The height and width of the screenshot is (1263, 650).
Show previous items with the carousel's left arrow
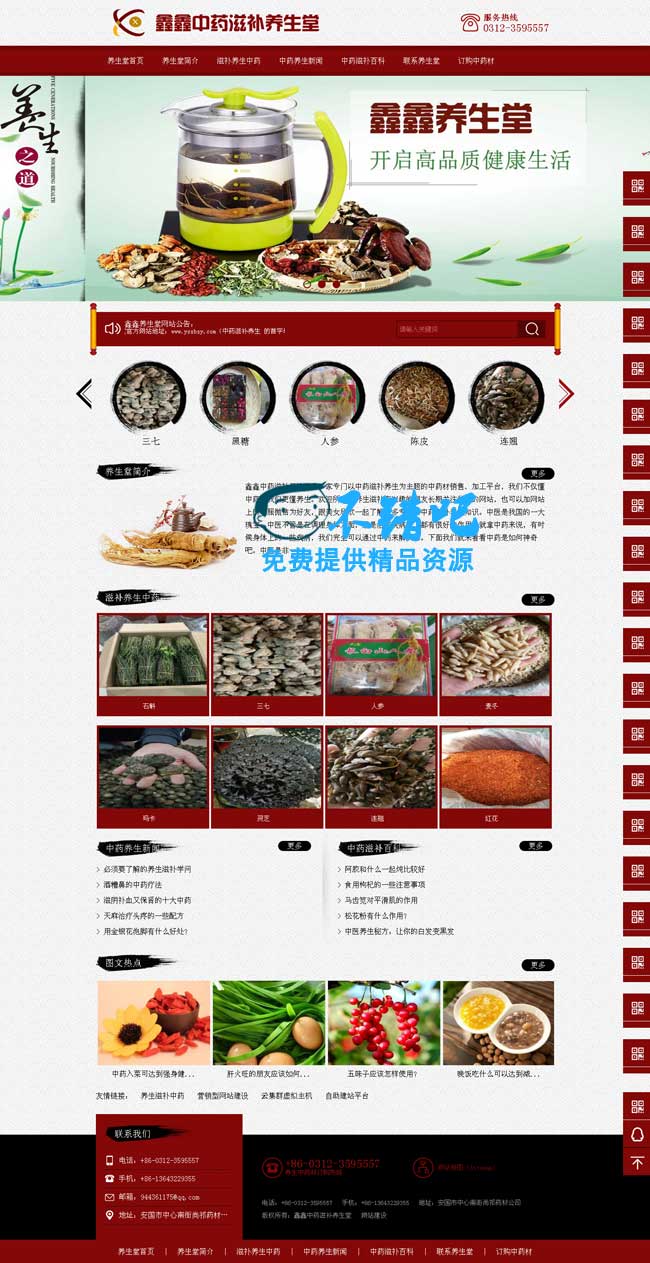pos(84,394)
